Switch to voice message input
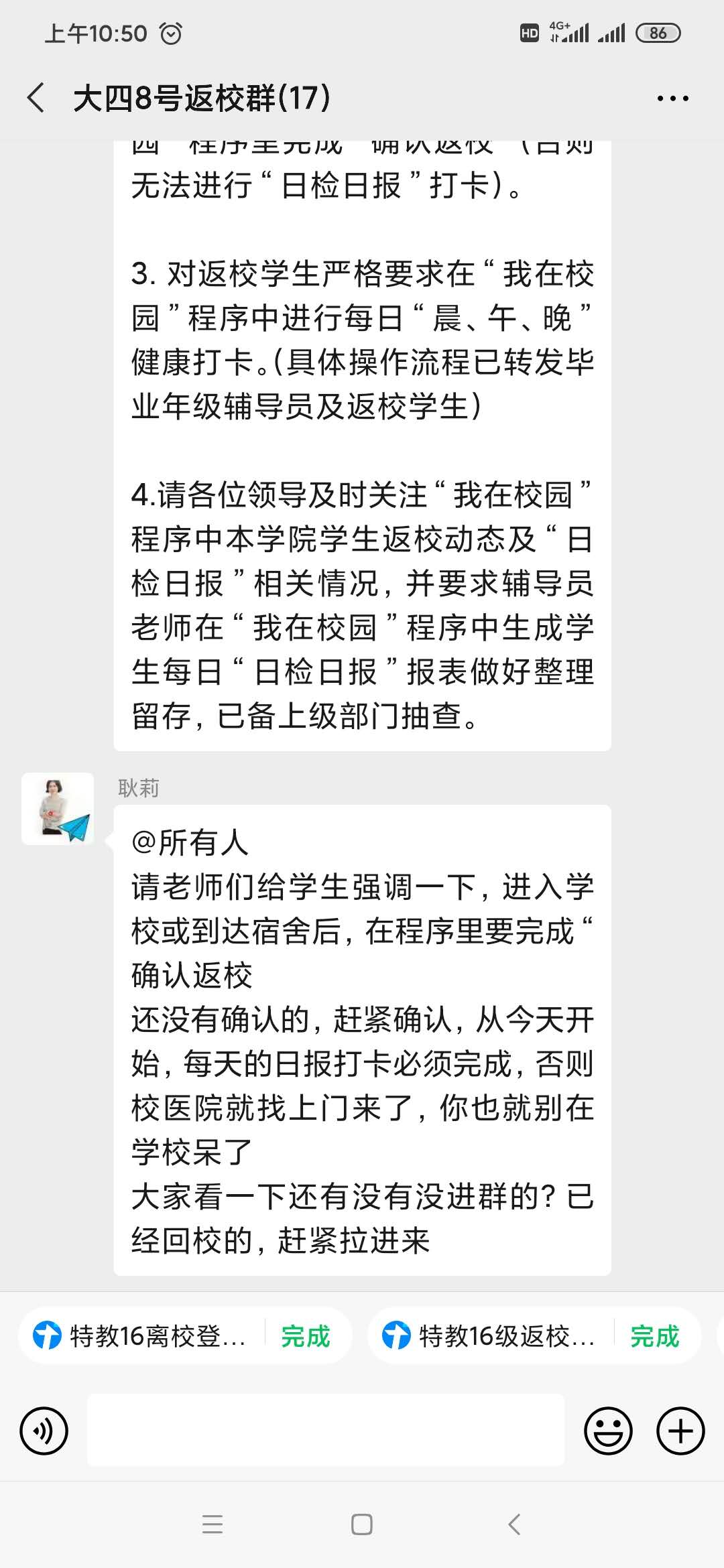The image size is (724, 1568). 44,1431
